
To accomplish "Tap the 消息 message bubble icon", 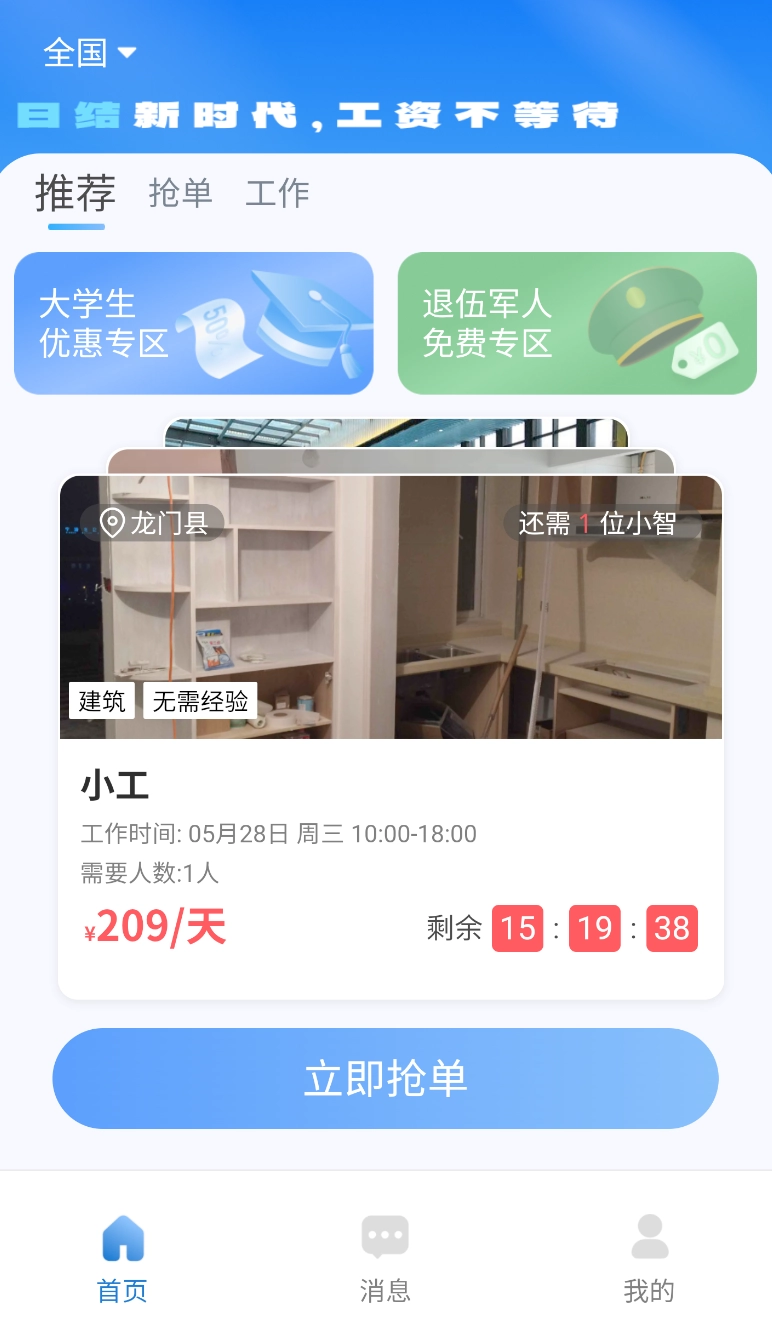I will 385,1237.
